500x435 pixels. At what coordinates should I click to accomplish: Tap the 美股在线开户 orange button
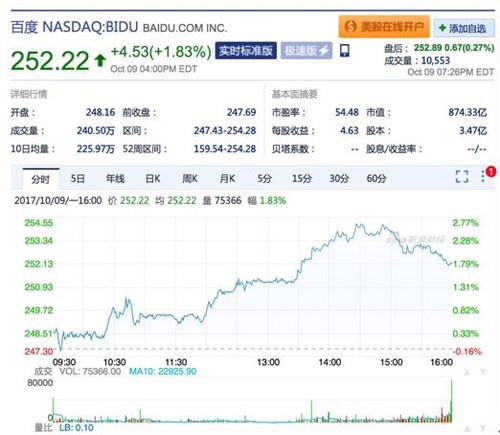(384, 26)
